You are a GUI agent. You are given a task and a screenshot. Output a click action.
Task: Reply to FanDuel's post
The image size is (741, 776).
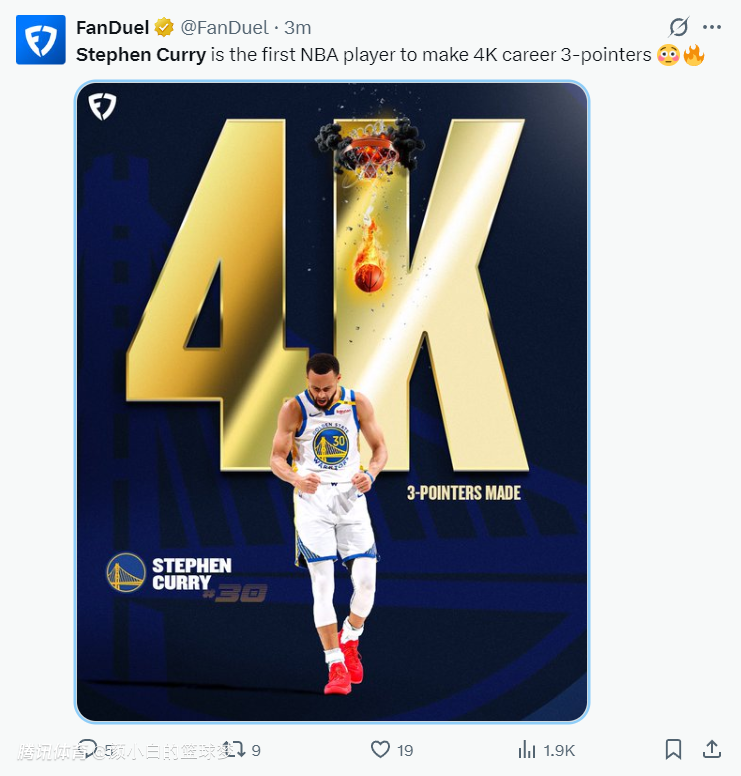[88, 749]
